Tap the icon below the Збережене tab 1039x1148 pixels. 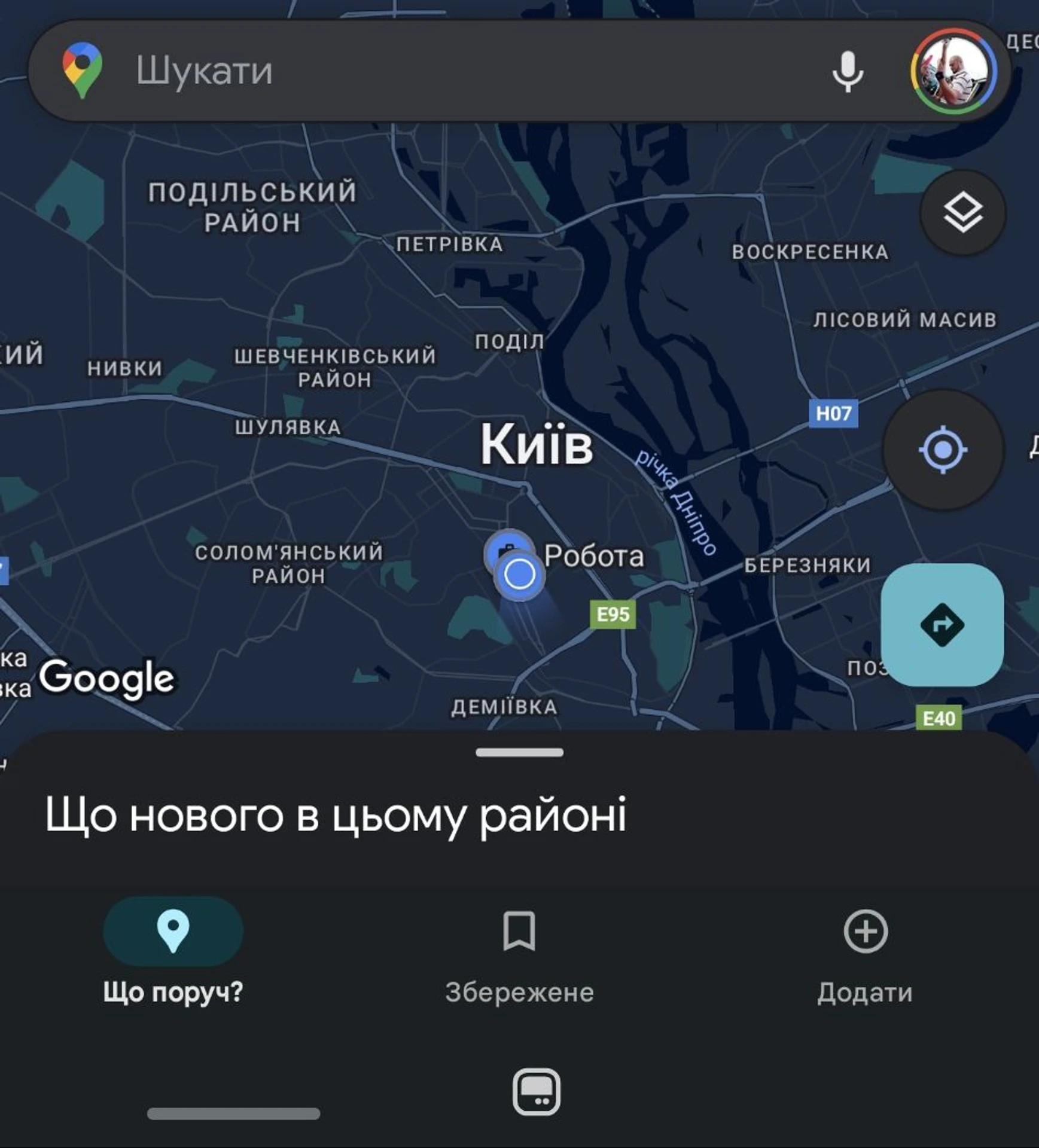point(537,1092)
